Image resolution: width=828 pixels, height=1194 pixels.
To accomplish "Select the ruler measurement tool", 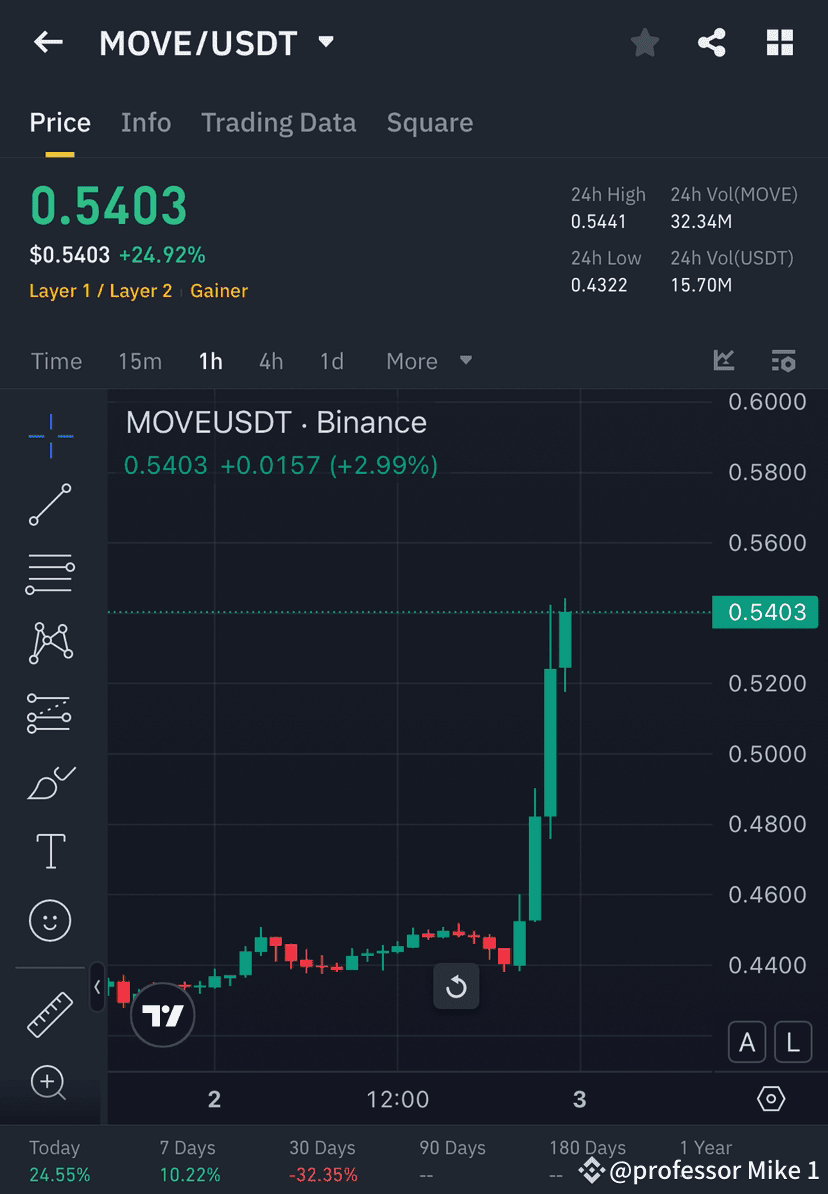I will (50, 1013).
